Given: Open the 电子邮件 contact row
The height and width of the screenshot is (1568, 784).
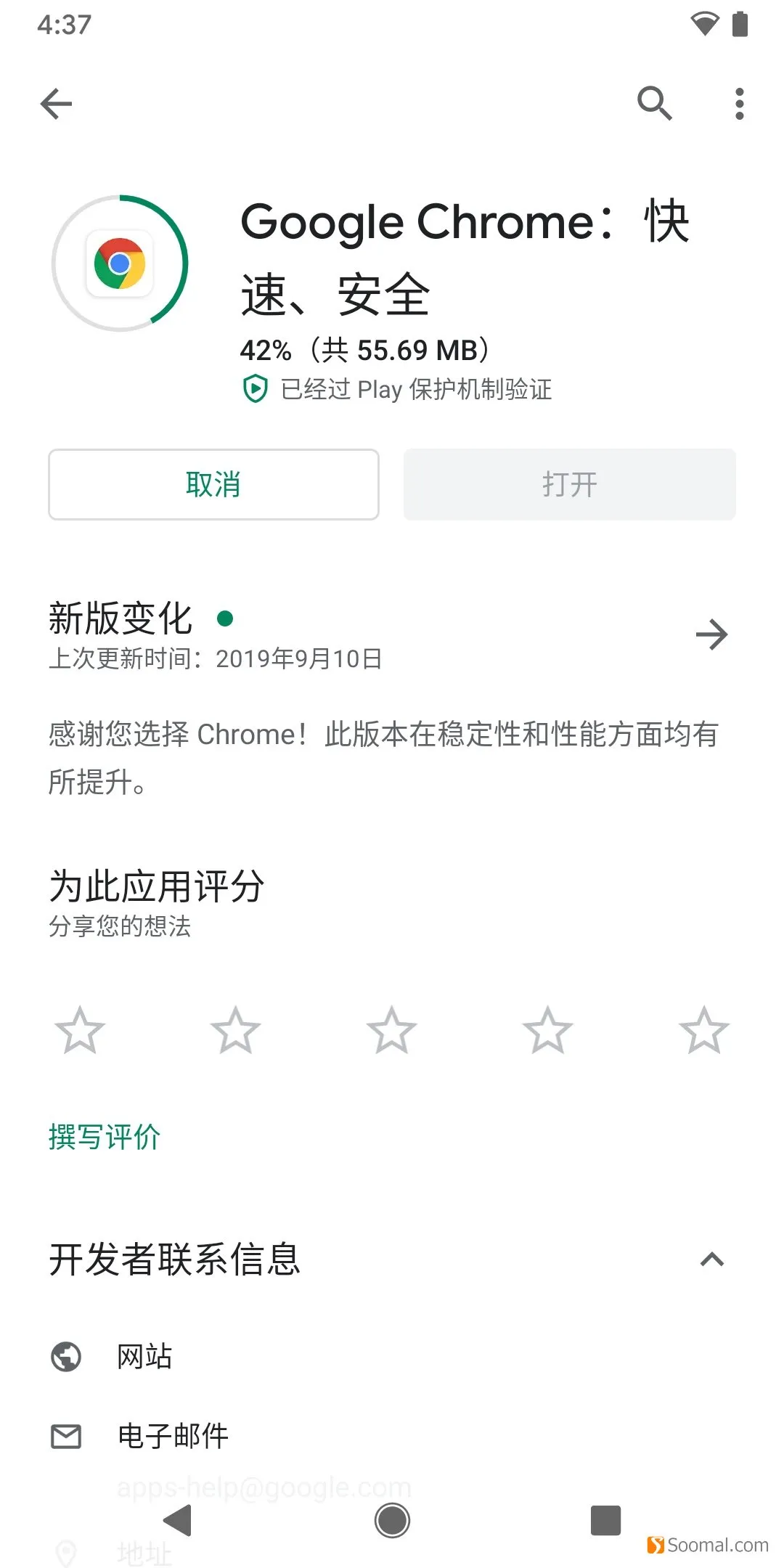Looking at the screenshot, I should pyautogui.click(x=392, y=1445).
